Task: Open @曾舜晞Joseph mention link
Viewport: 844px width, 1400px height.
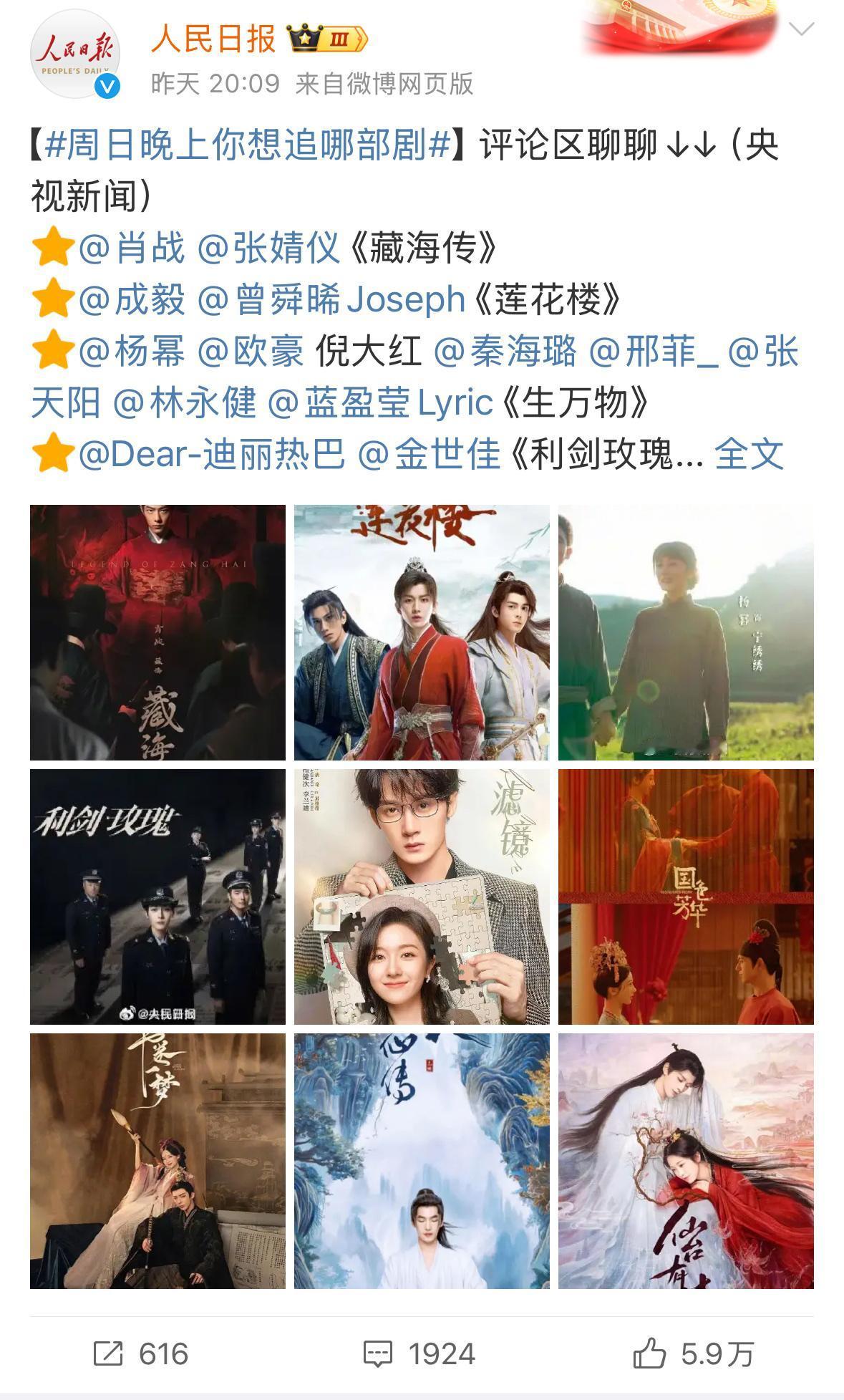Action: click(331, 299)
